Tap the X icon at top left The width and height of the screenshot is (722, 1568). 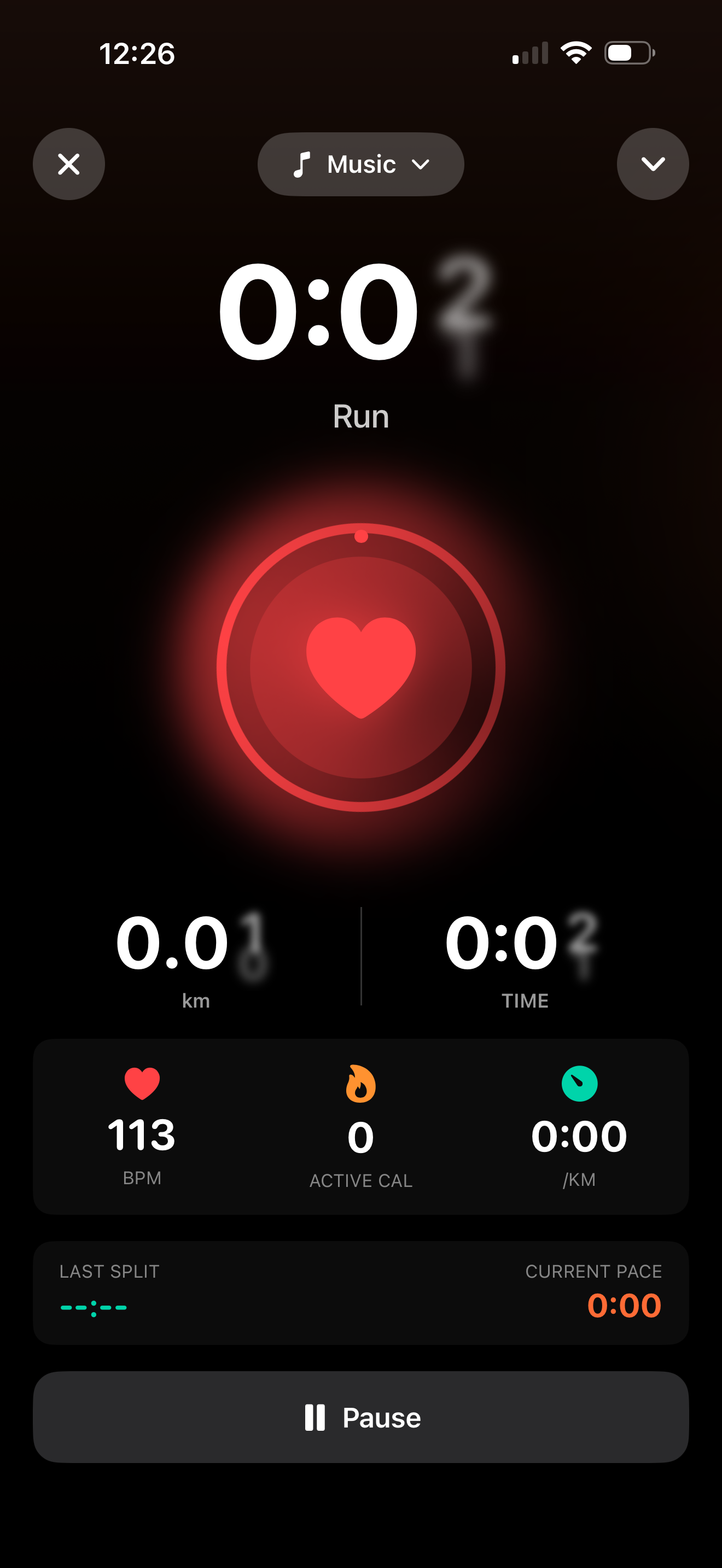[x=68, y=163]
